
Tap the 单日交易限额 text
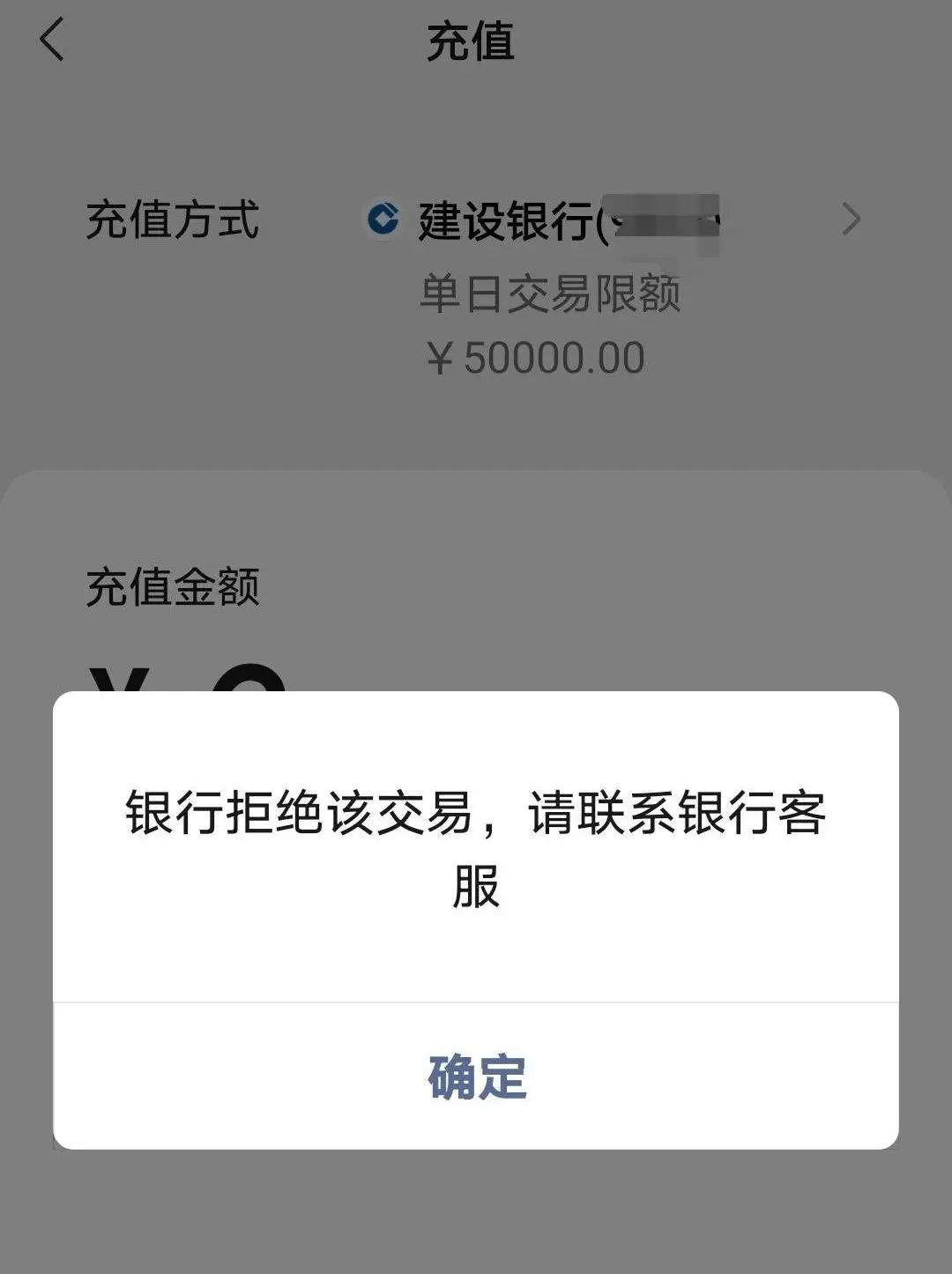pyautogui.click(x=552, y=294)
